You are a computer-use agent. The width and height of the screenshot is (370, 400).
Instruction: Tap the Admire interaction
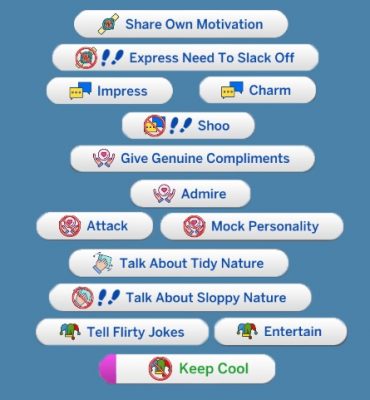pos(190,194)
